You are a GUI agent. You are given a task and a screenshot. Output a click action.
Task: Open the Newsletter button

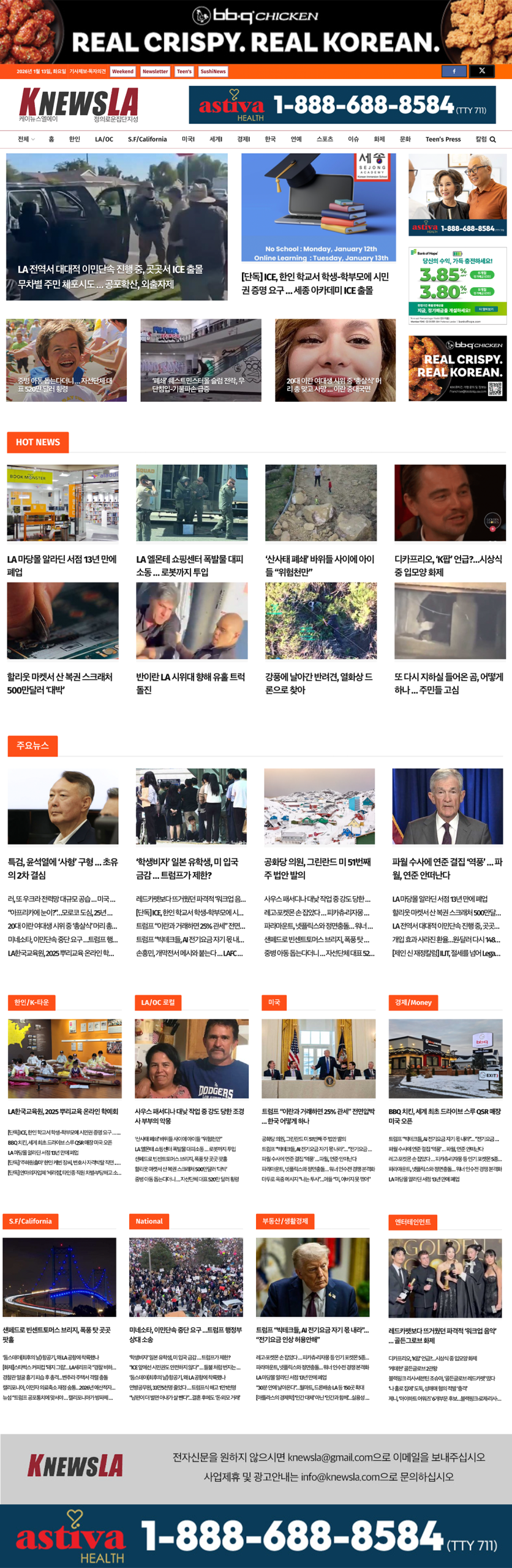tap(155, 72)
